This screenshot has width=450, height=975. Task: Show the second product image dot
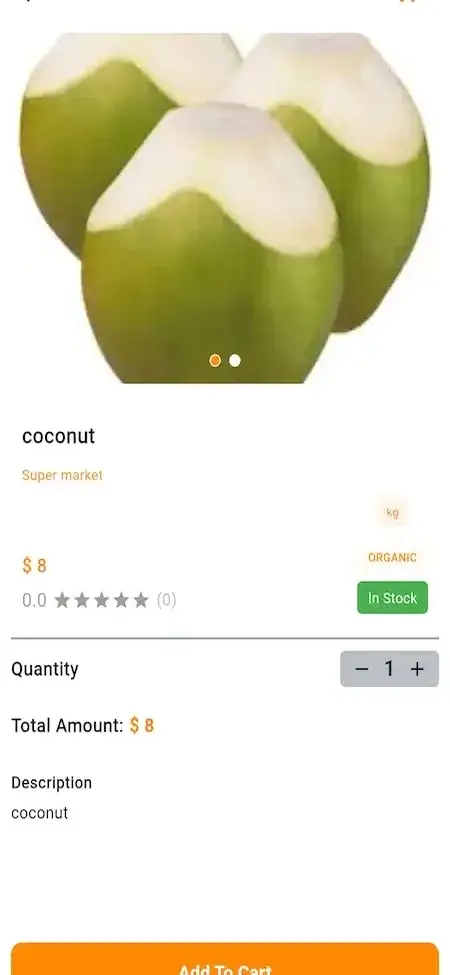[x=235, y=361]
